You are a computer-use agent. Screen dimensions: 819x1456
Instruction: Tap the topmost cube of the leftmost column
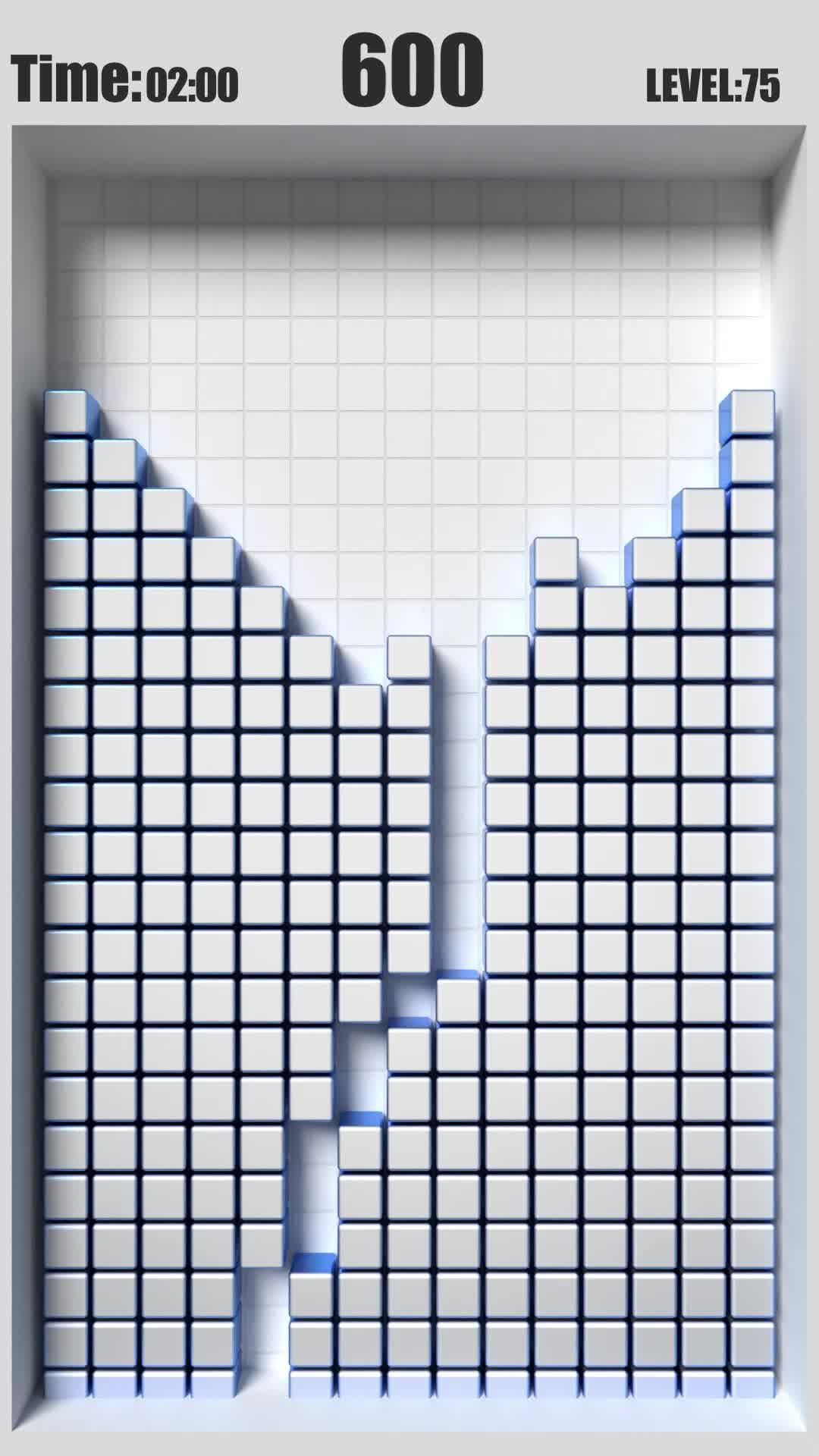click(66, 413)
